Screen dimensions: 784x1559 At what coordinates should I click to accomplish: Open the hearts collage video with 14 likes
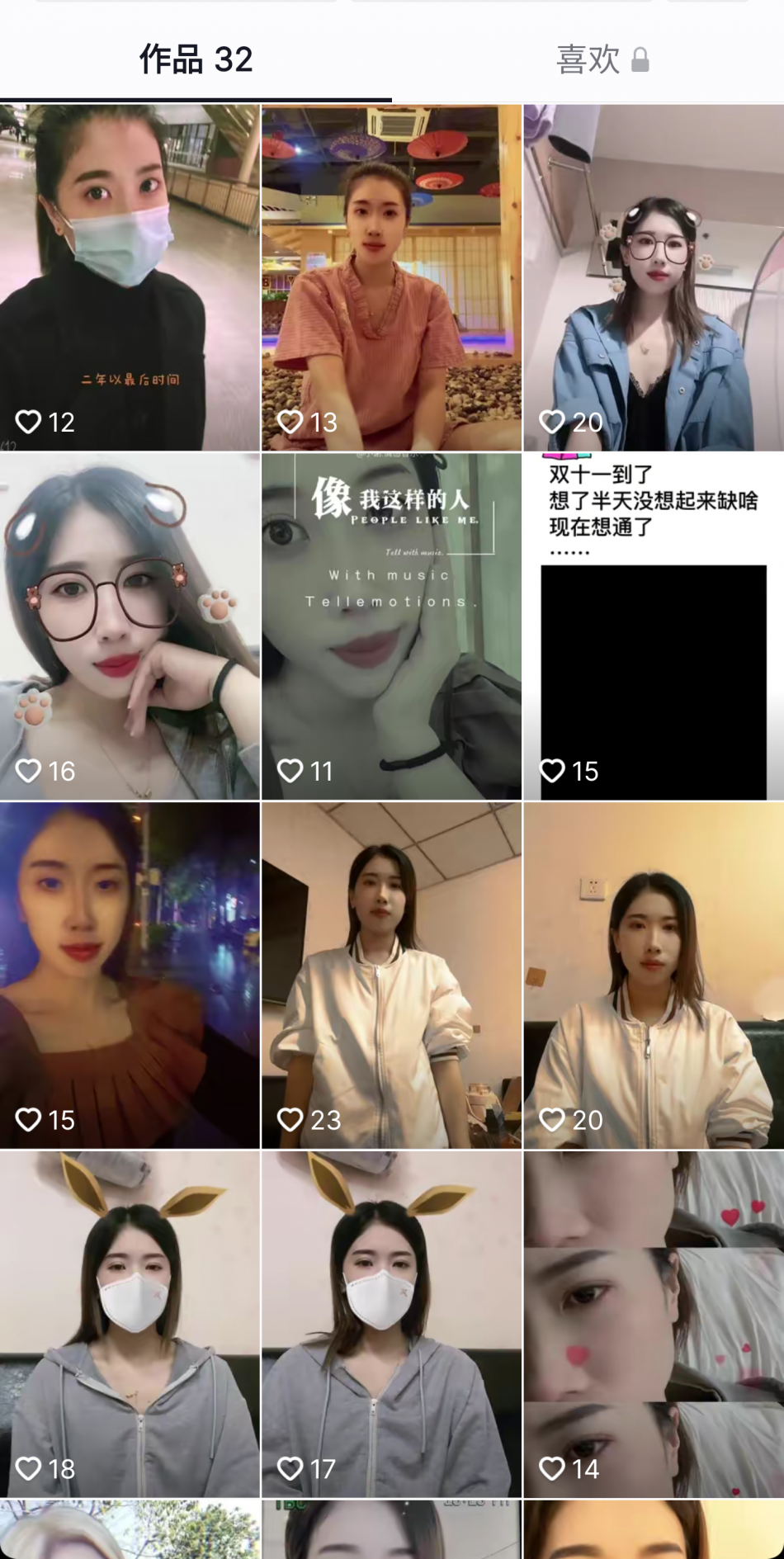point(654,1324)
